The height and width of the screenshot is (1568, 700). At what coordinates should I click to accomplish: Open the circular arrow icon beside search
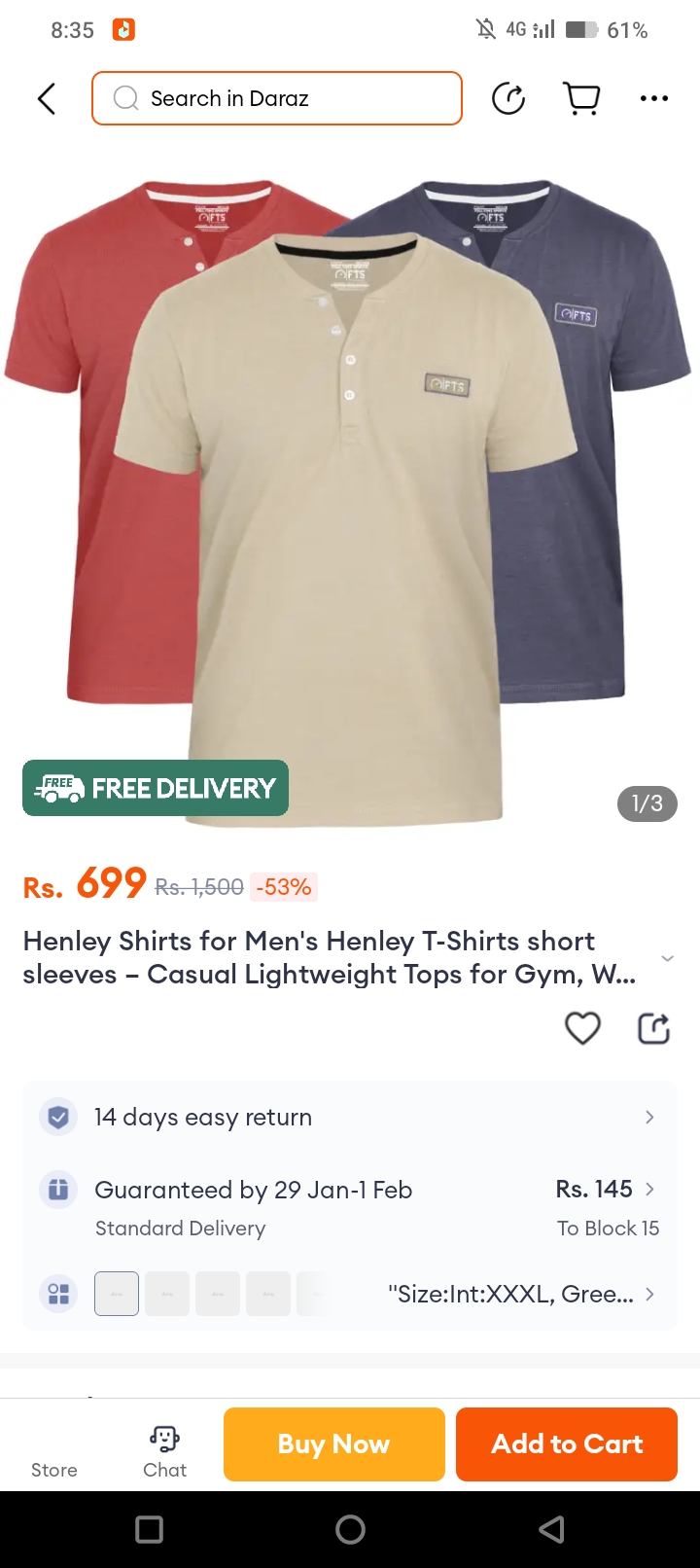click(x=508, y=98)
